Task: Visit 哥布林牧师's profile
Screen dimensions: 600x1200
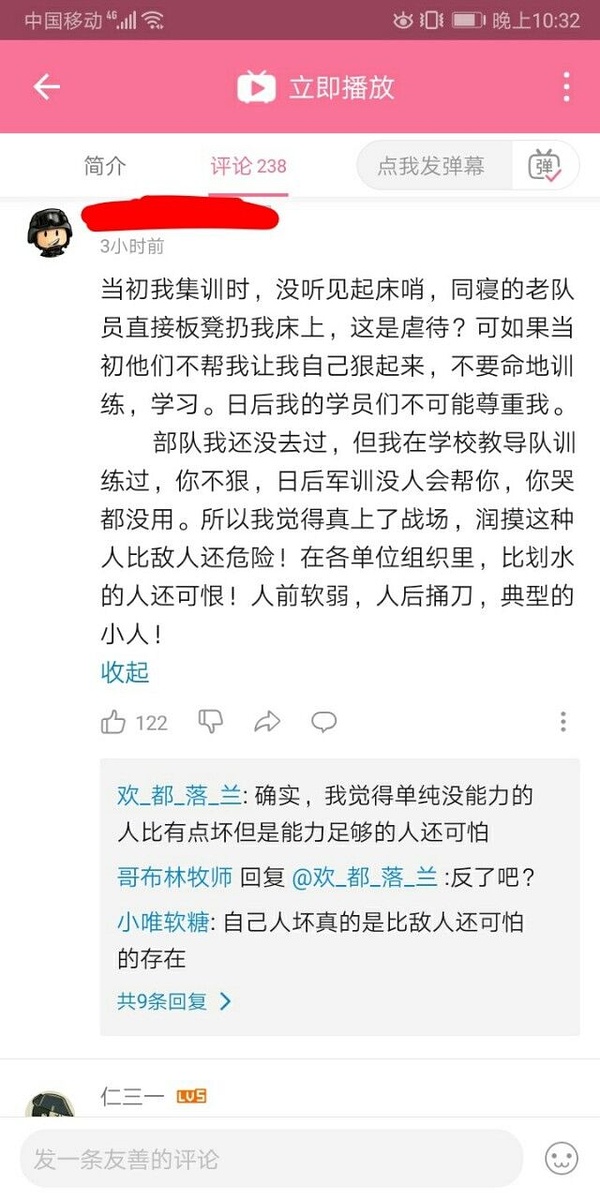Action: (x=175, y=877)
